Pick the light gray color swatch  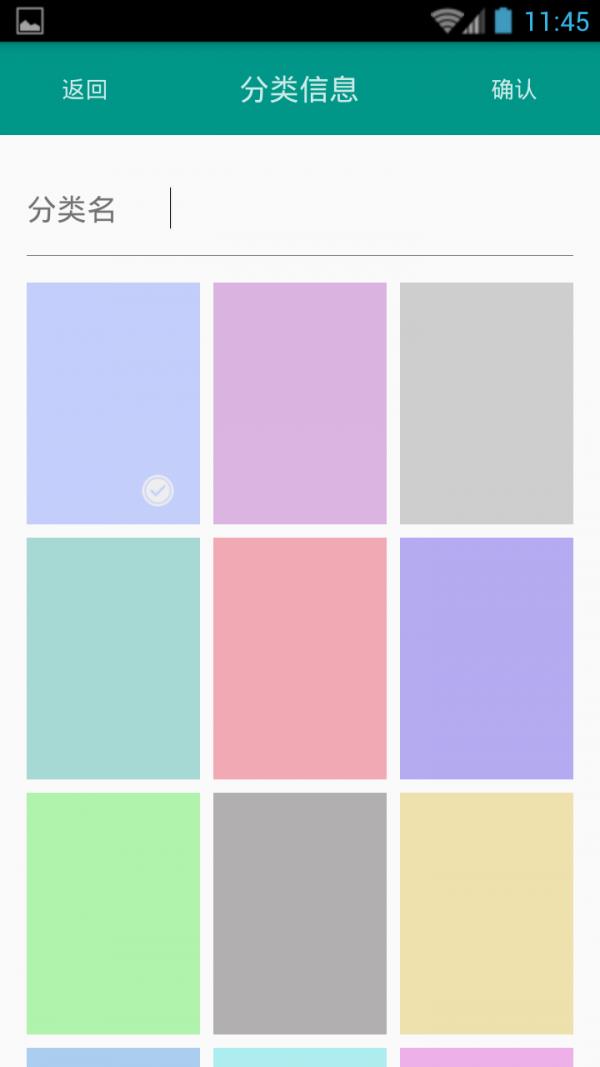[486, 403]
